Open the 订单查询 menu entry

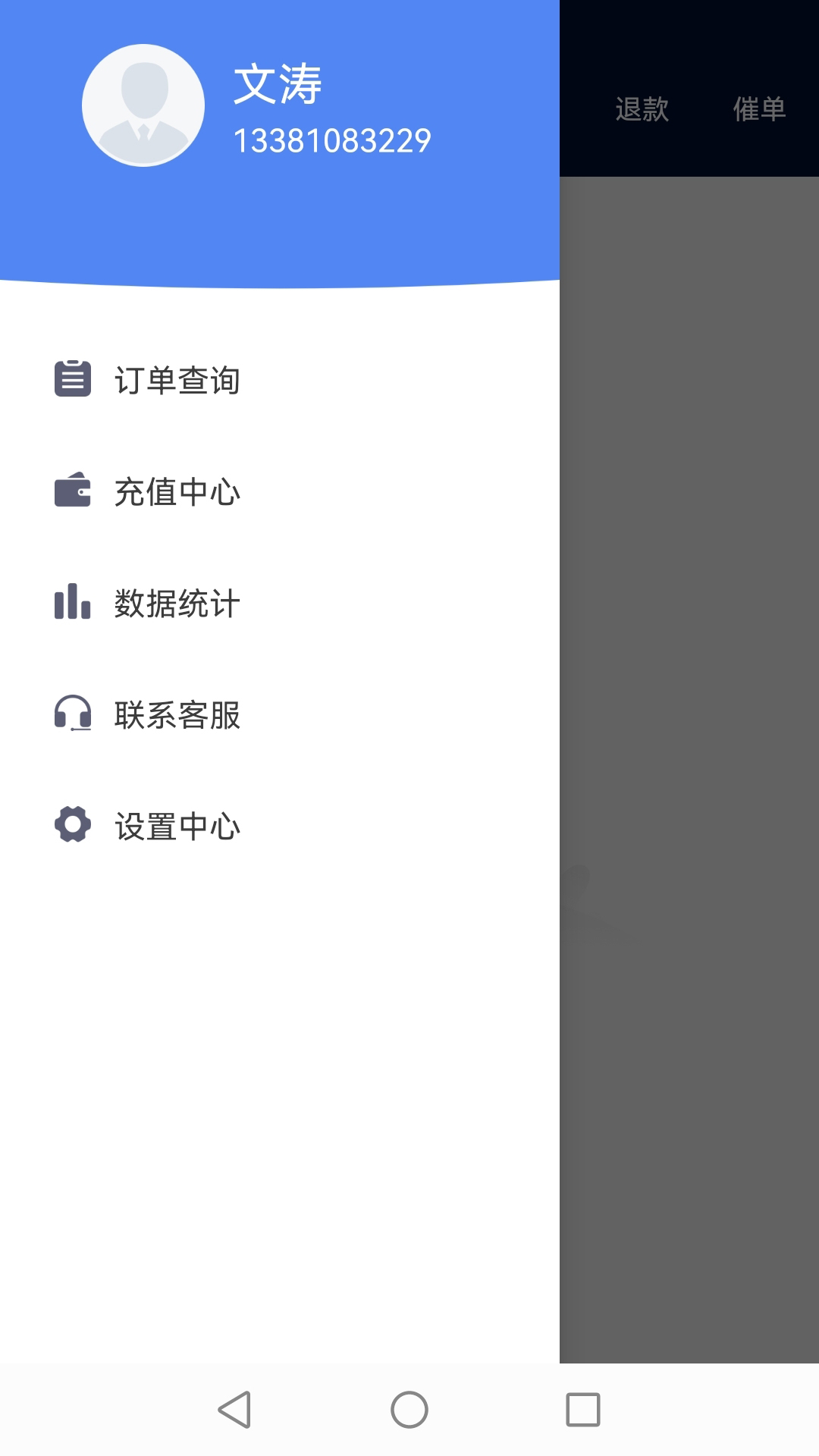click(x=176, y=379)
